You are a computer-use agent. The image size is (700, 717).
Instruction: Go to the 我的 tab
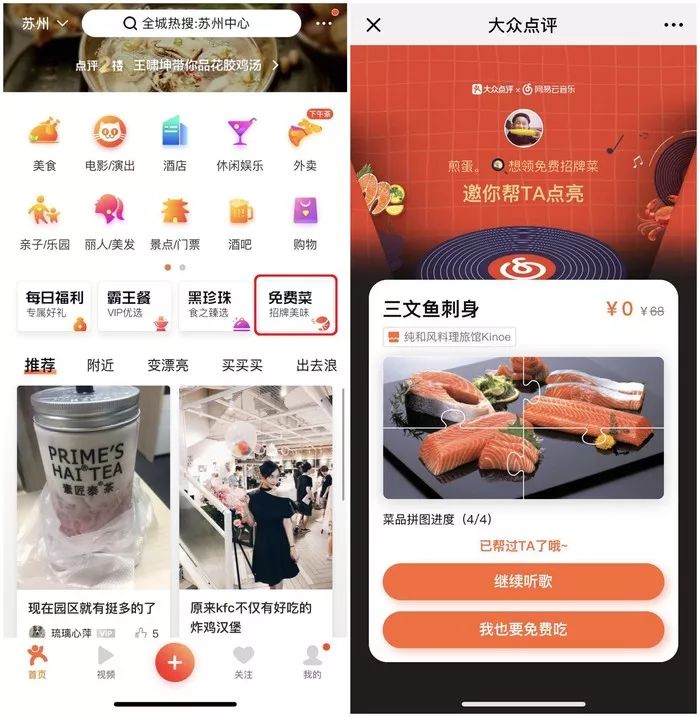pyautogui.click(x=312, y=661)
